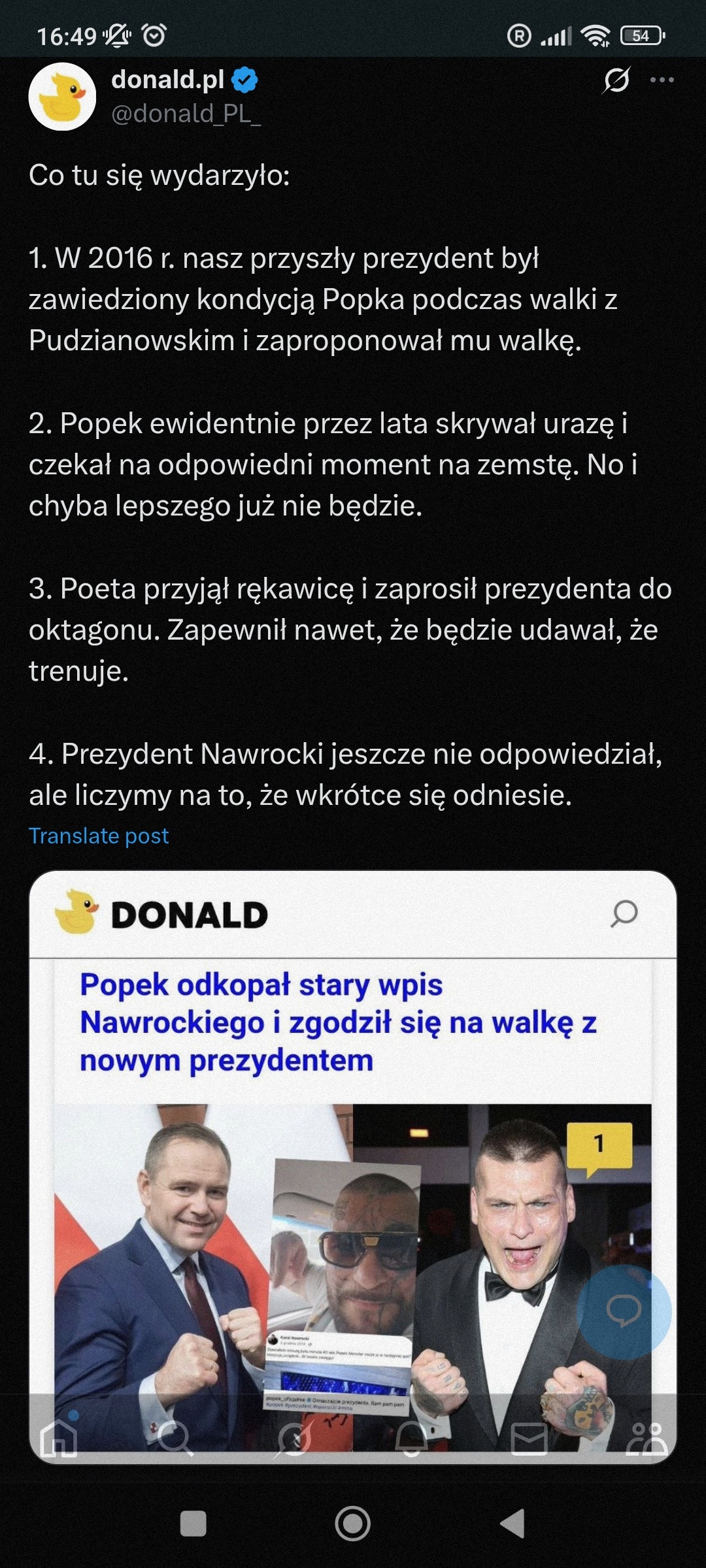Open the Communities tab
Screen dimensions: 706x1568
coord(646,1439)
